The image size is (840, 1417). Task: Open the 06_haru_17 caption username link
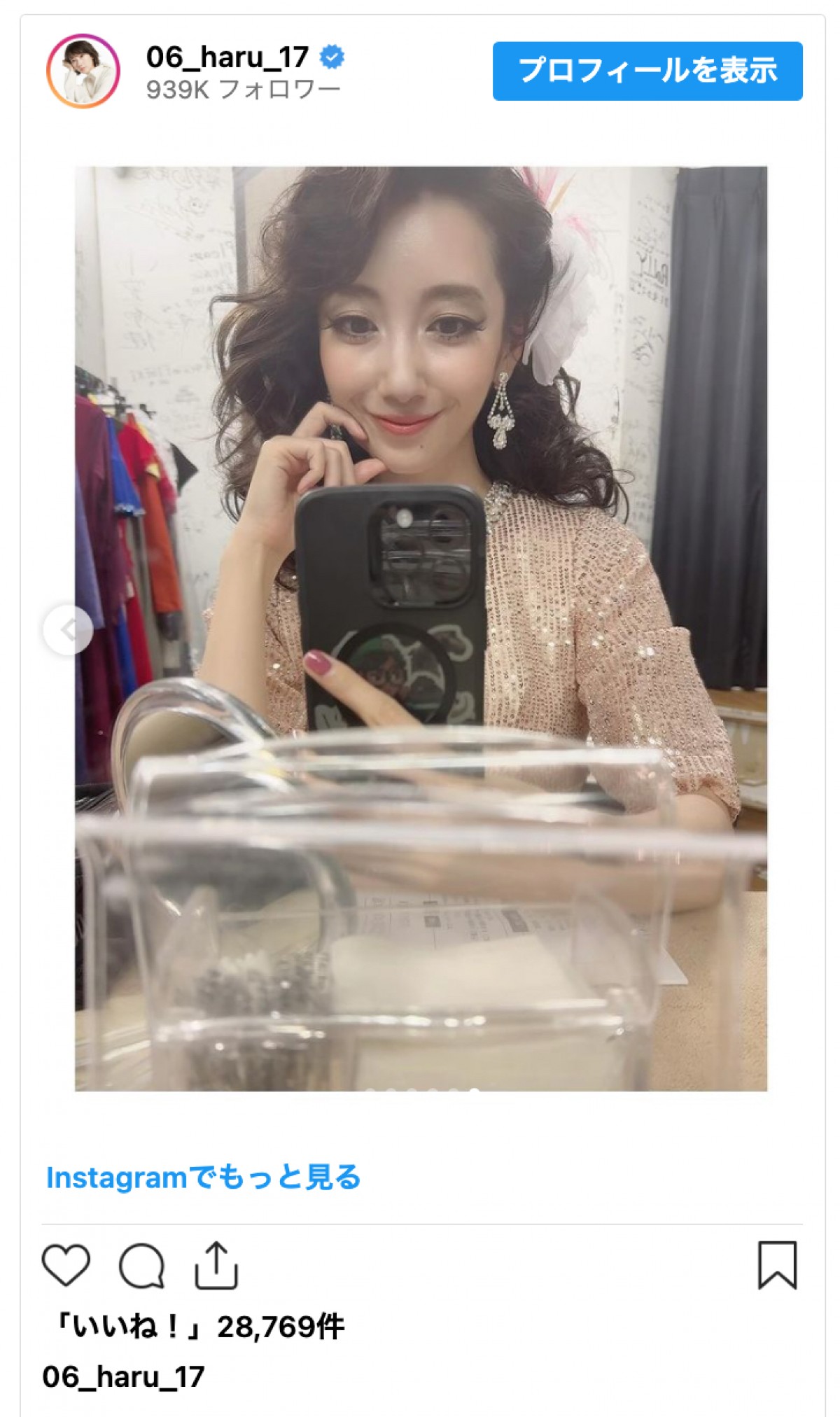(x=123, y=1376)
